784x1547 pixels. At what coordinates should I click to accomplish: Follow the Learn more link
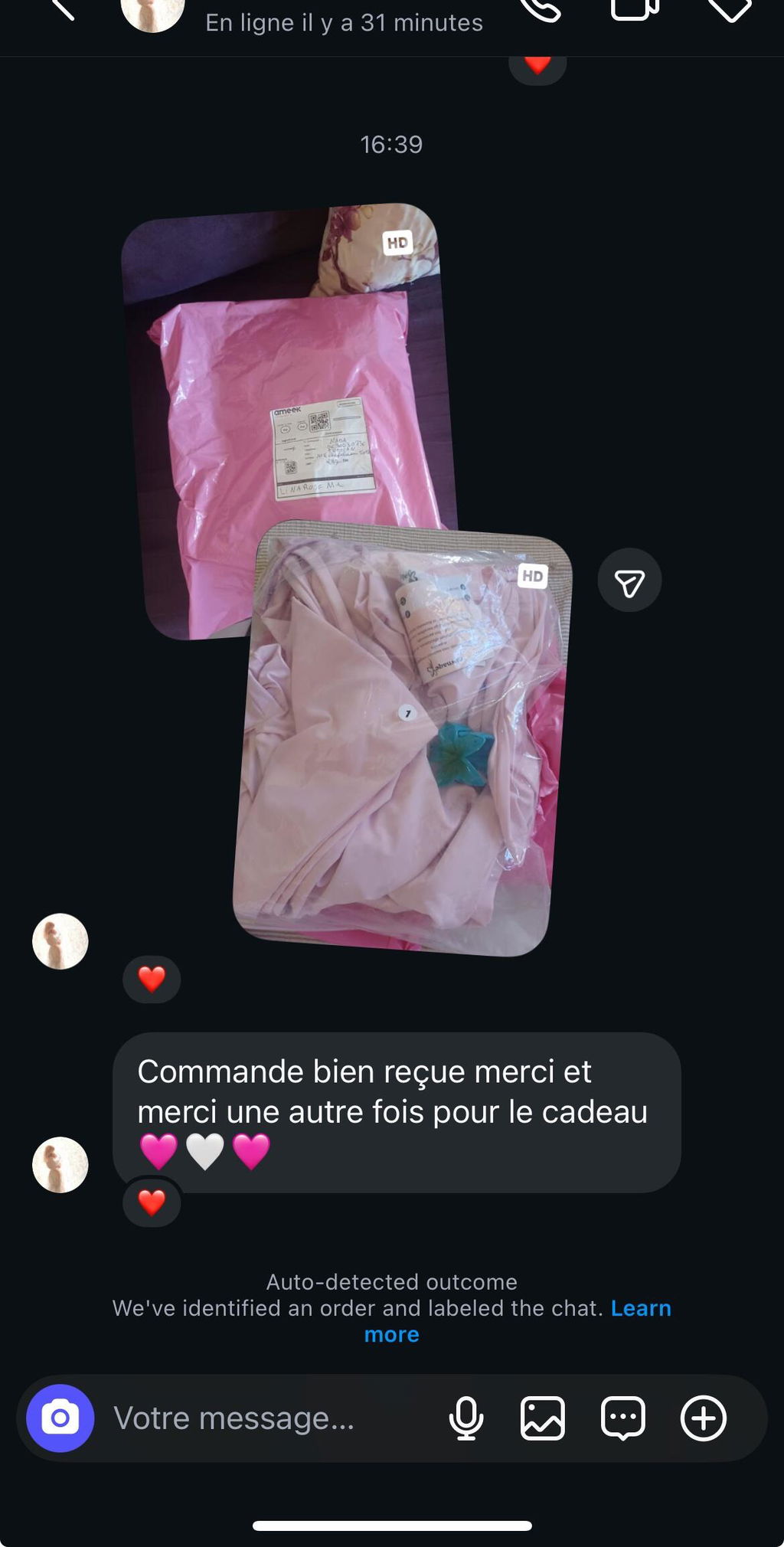tap(640, 1308)
